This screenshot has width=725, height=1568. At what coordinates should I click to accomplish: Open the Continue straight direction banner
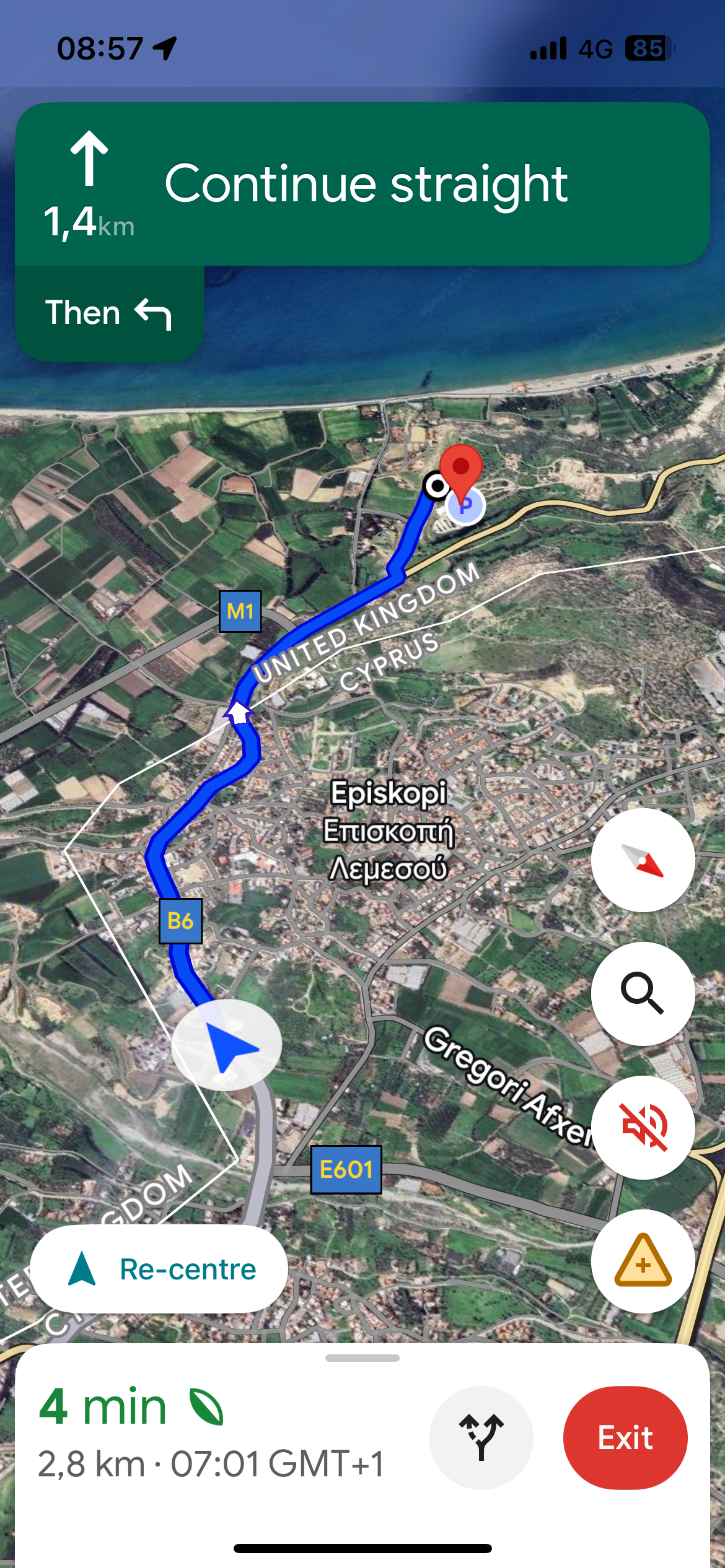click(x=362, y=184)
